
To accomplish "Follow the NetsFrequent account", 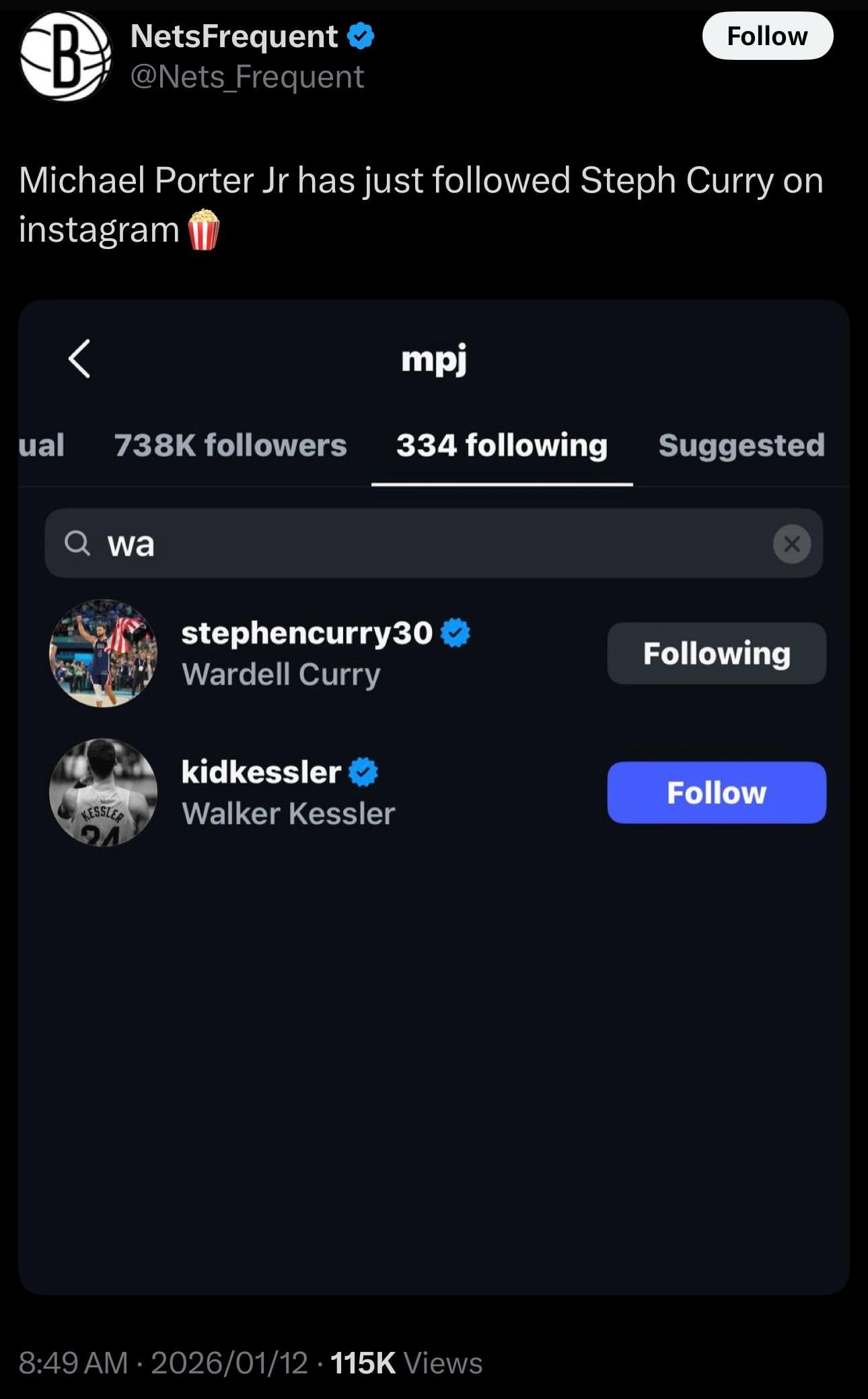I will 767,36.
